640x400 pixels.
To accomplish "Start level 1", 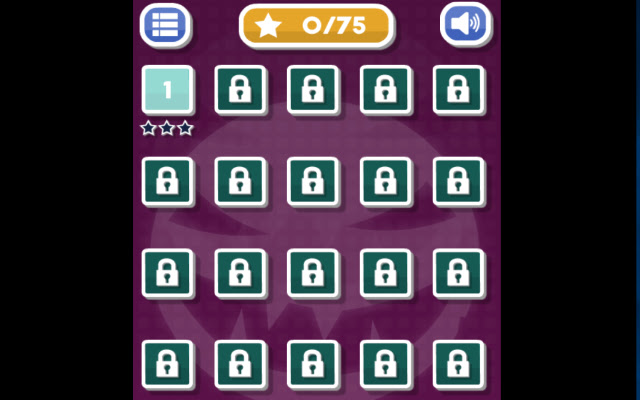I will click(x=167, y=90).
